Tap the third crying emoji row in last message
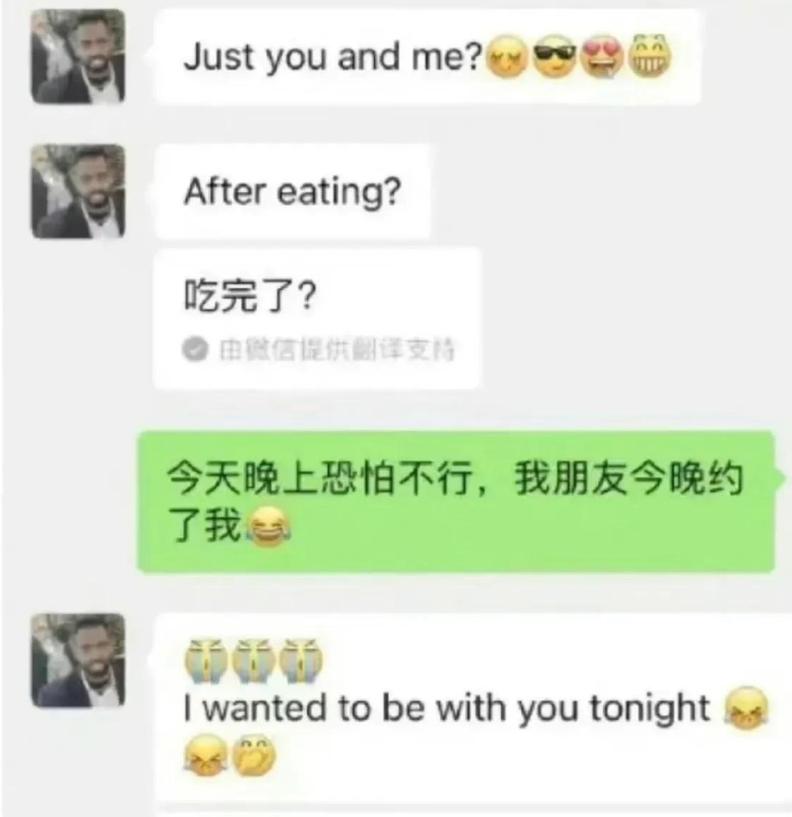This screenshot has height=817, width=792. tap(300, 660)
